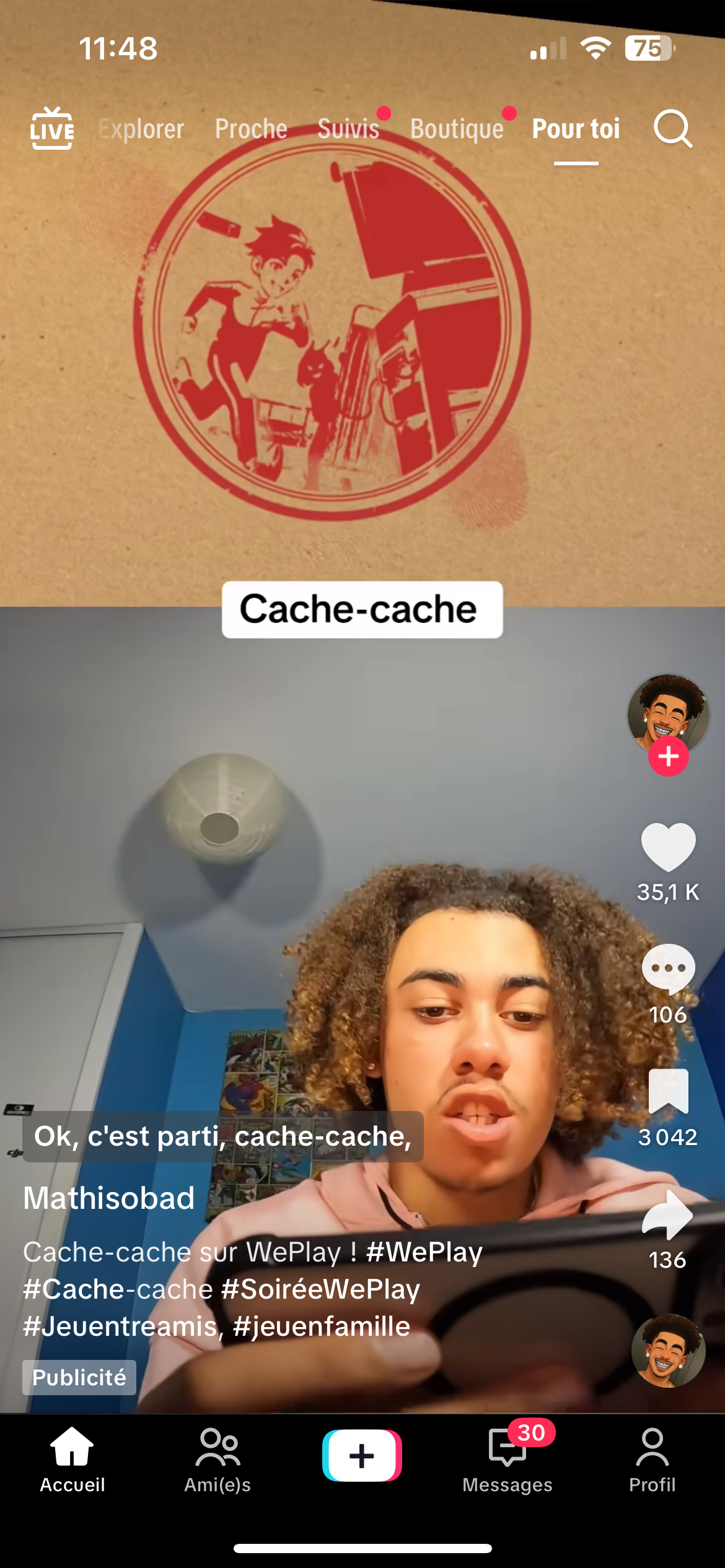Image resolution: width=725 pixels, height=1568 pixels.
Task: Go to the Accueil tab
Action: 72,1459
